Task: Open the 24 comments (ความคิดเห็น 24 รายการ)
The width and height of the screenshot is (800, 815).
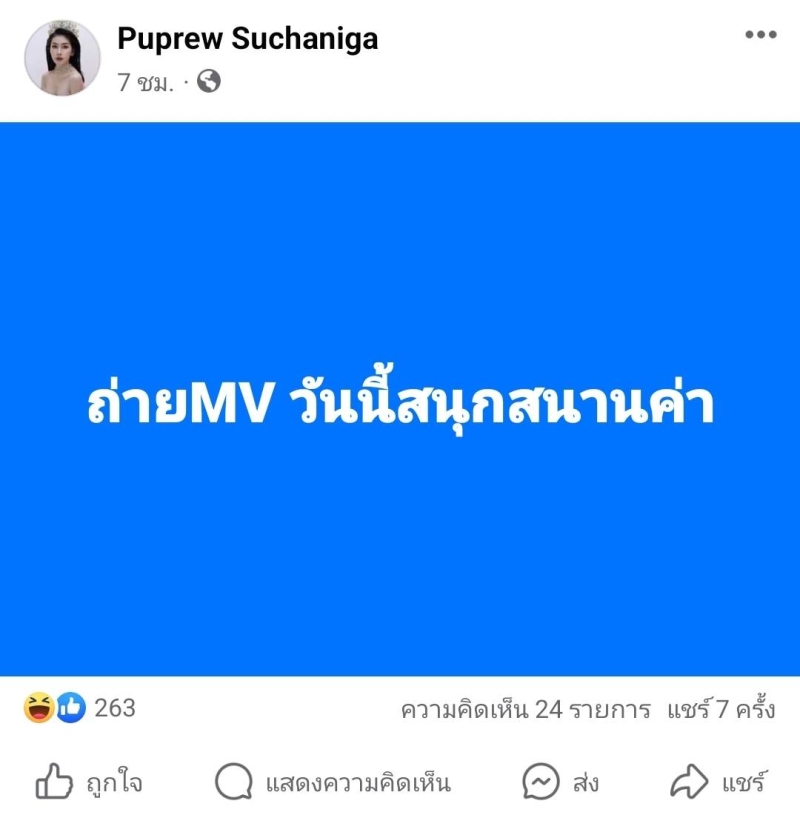Action: (x=526, y=710)
